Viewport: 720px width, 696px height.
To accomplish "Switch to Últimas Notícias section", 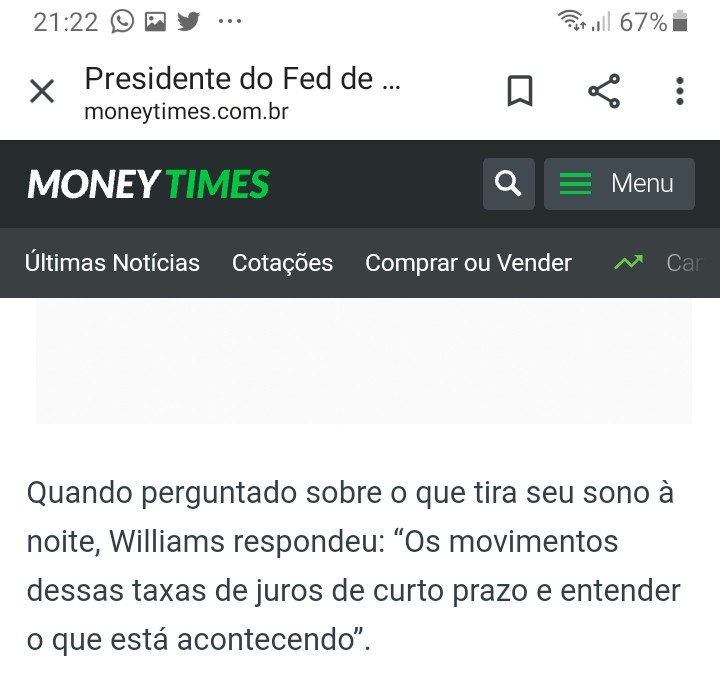I will [x=112, y=263].
